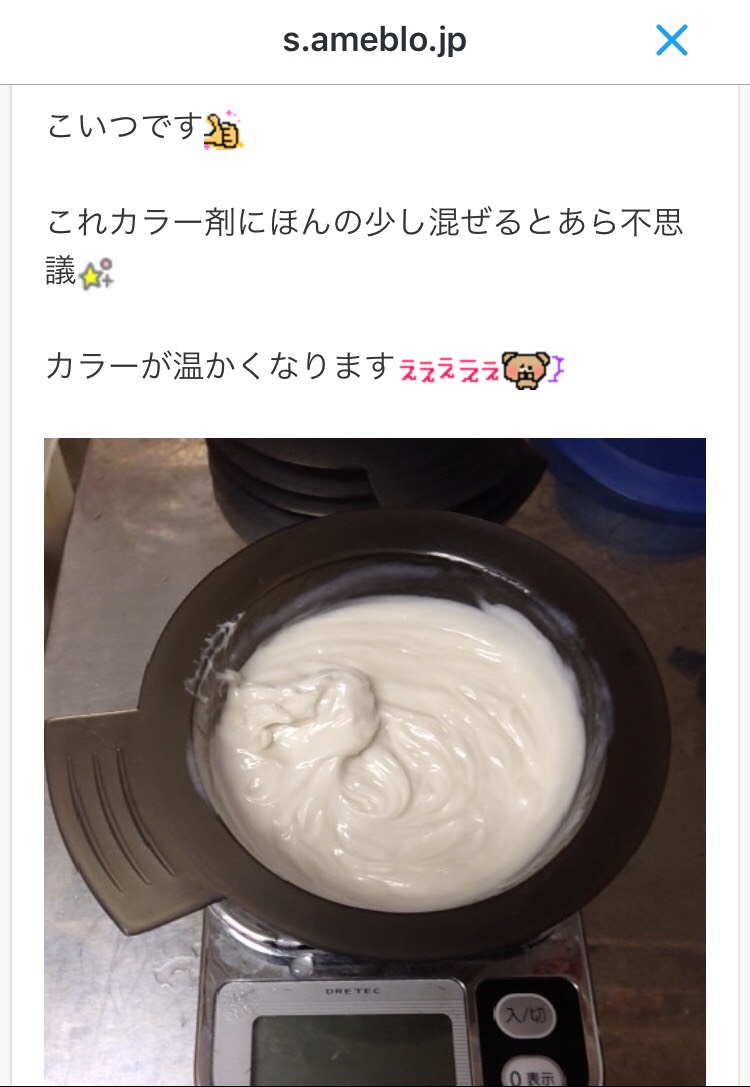
Task: Open the hair color bowl photo
Action: (x=375, y=760)
